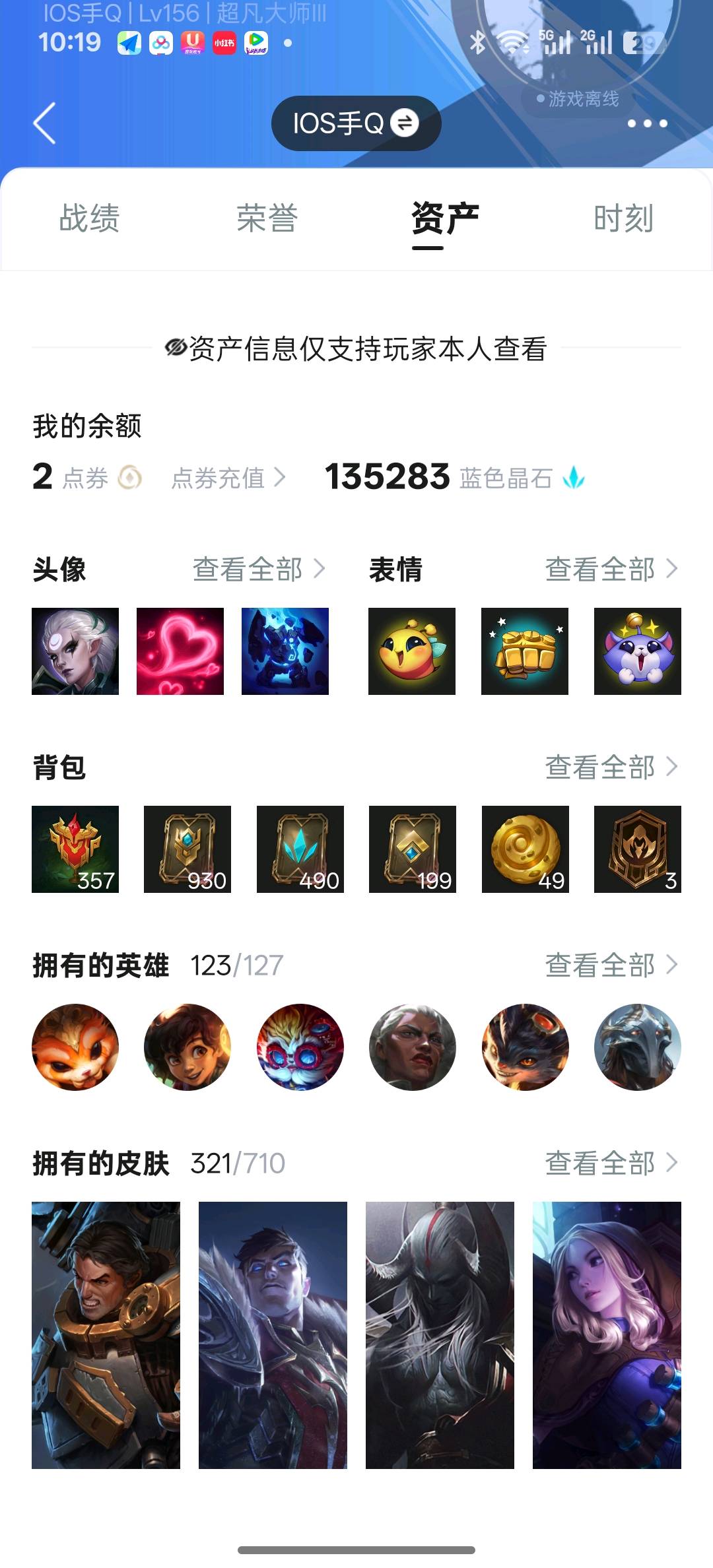
Task: Open 点券充值 recharge link
Action: pos(228,478)
